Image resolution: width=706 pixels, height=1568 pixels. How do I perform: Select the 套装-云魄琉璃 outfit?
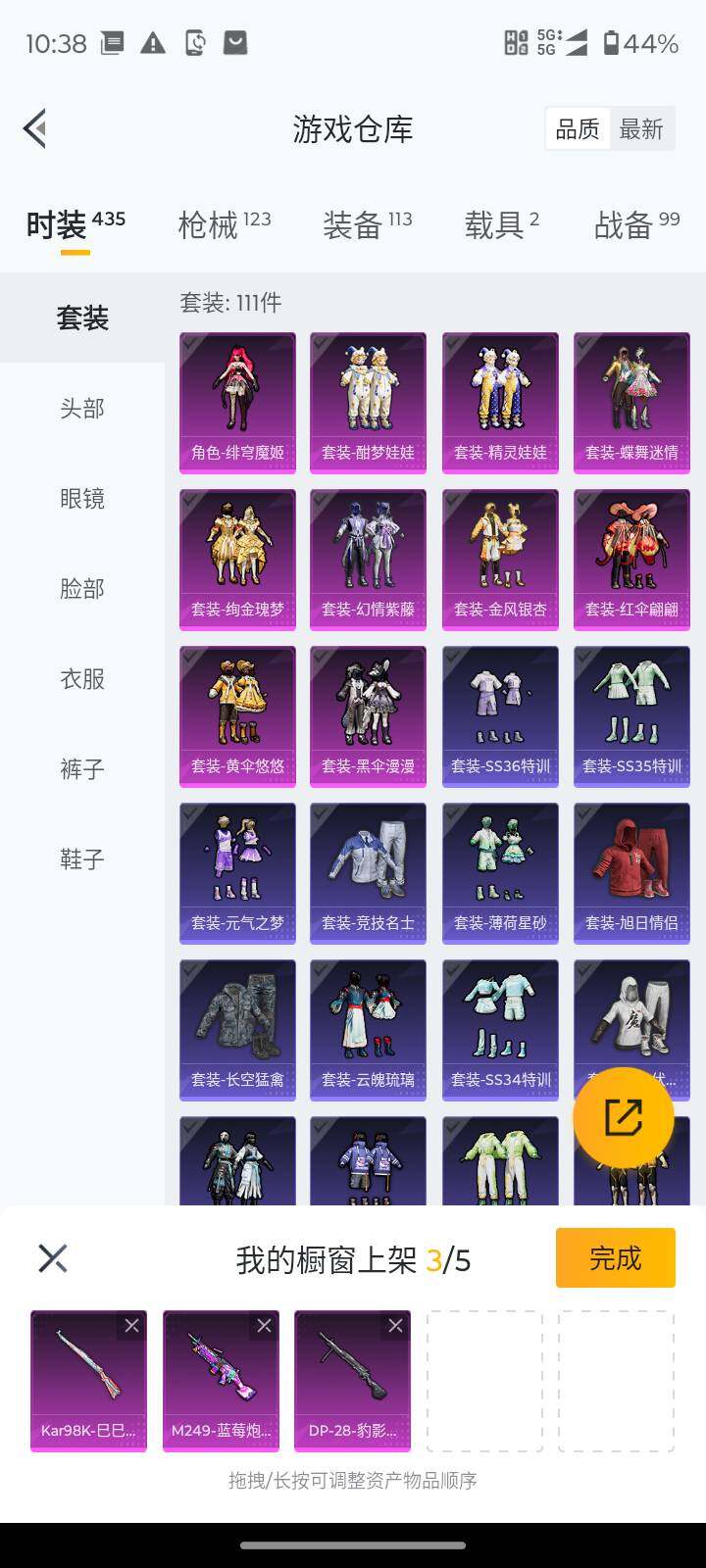tap(368, 1030)
